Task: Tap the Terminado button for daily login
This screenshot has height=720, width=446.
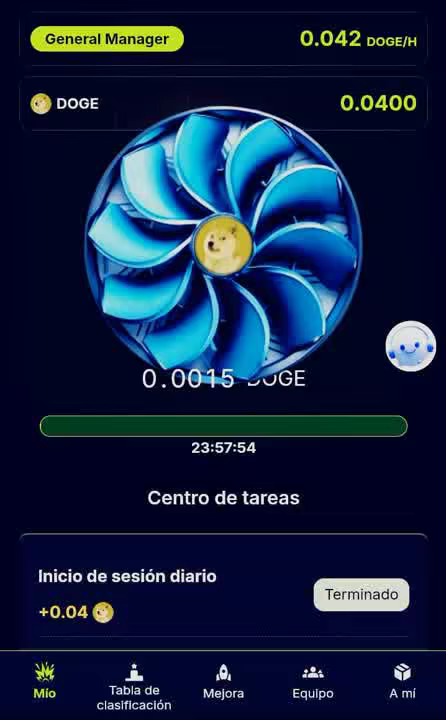Action: pyautogui.click(x=361, y=595)
